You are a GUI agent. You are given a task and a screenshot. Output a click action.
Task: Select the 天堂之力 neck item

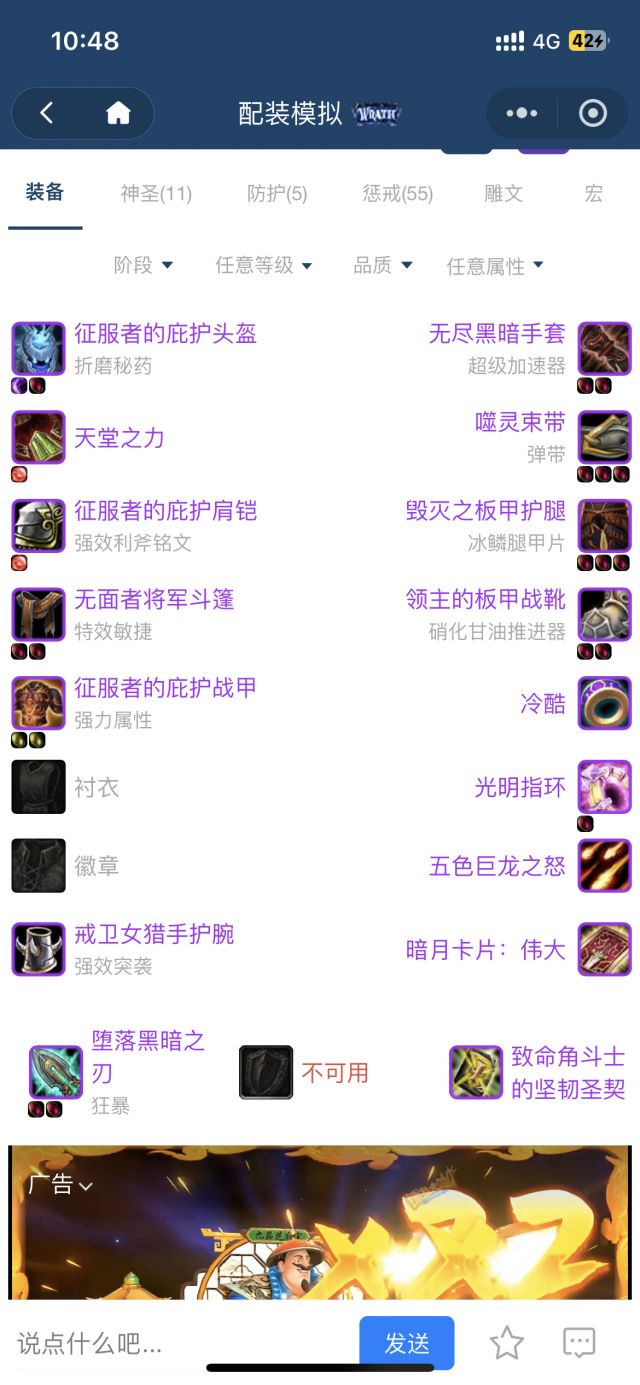(119, 438)
